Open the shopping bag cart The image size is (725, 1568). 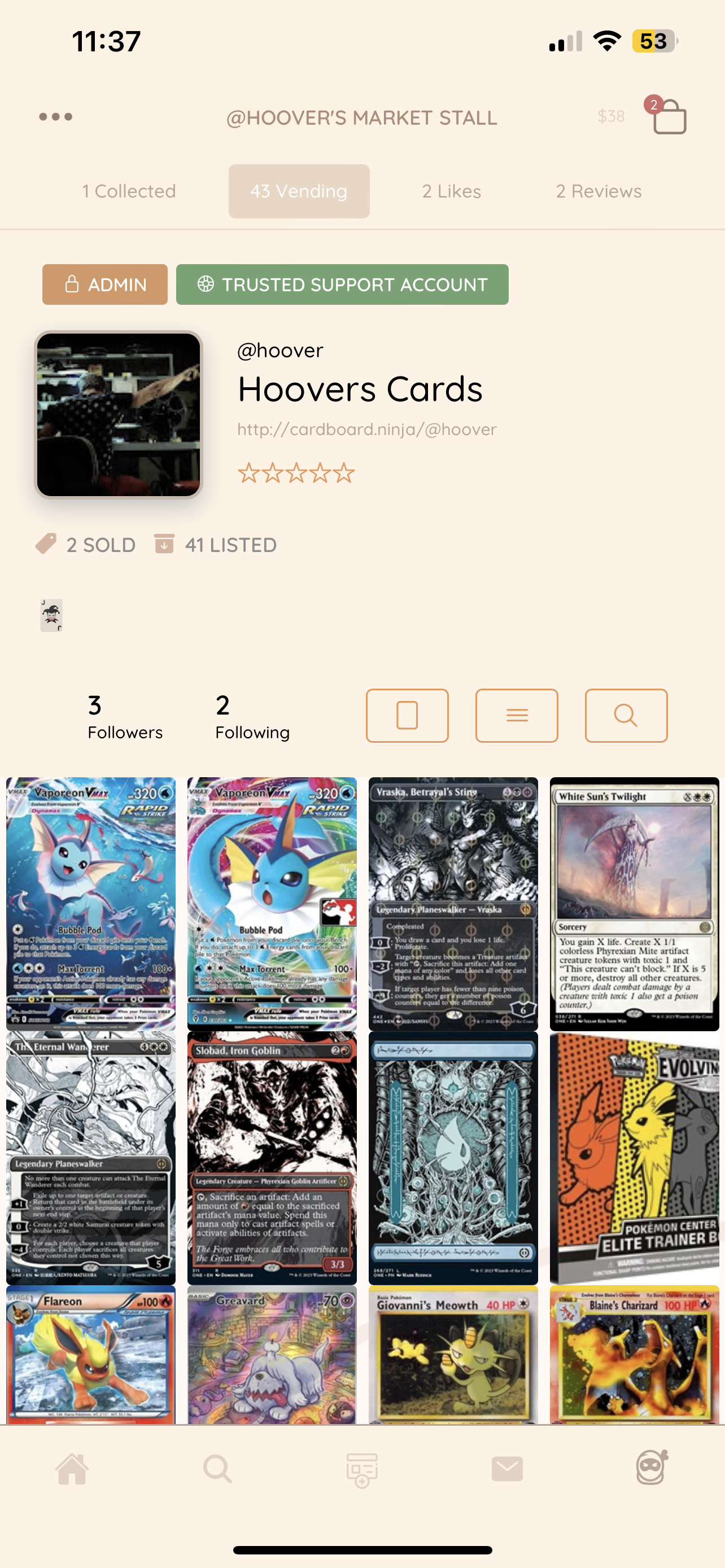click(669, 116)
